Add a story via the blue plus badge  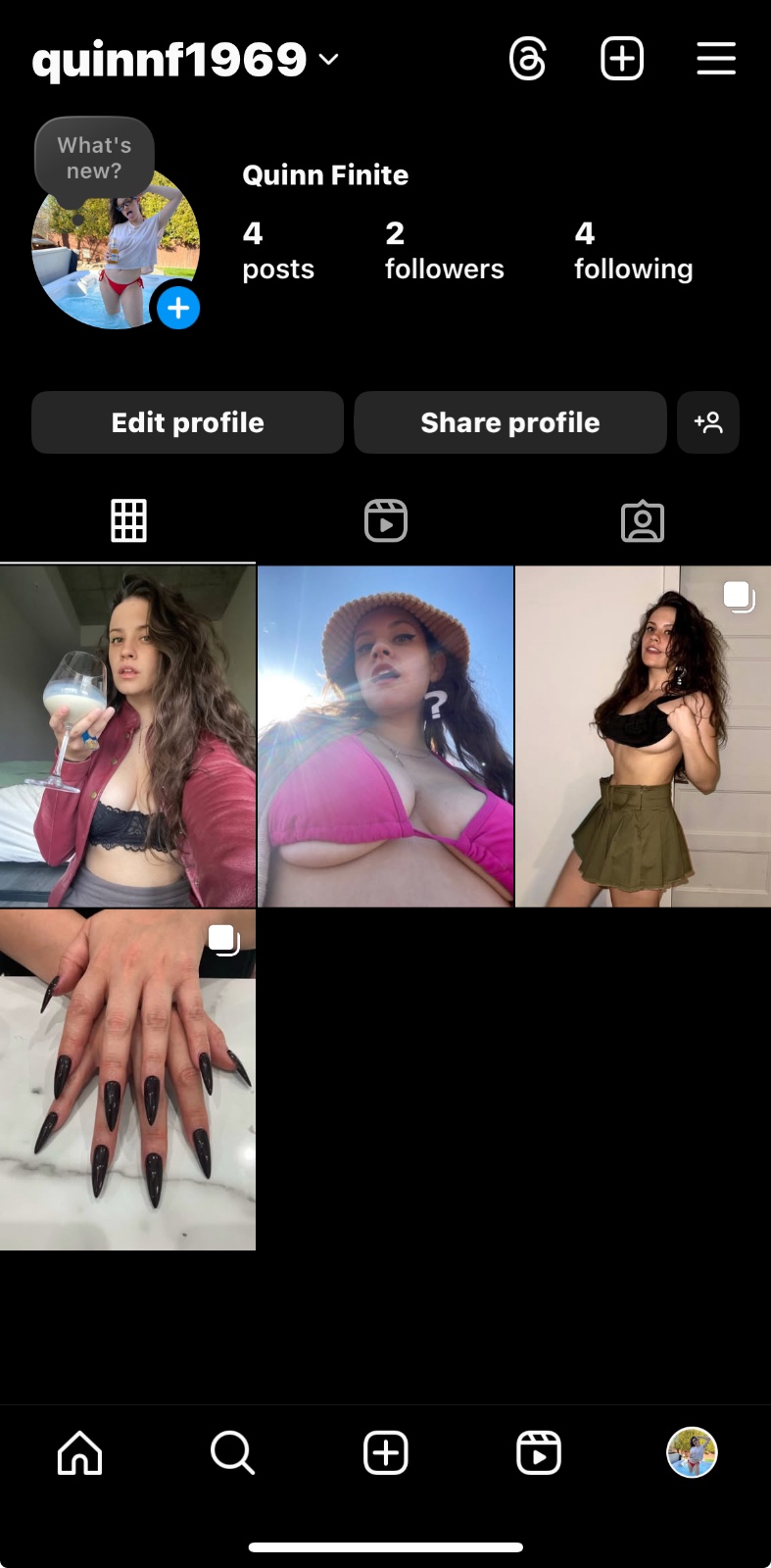pos(178,309)
